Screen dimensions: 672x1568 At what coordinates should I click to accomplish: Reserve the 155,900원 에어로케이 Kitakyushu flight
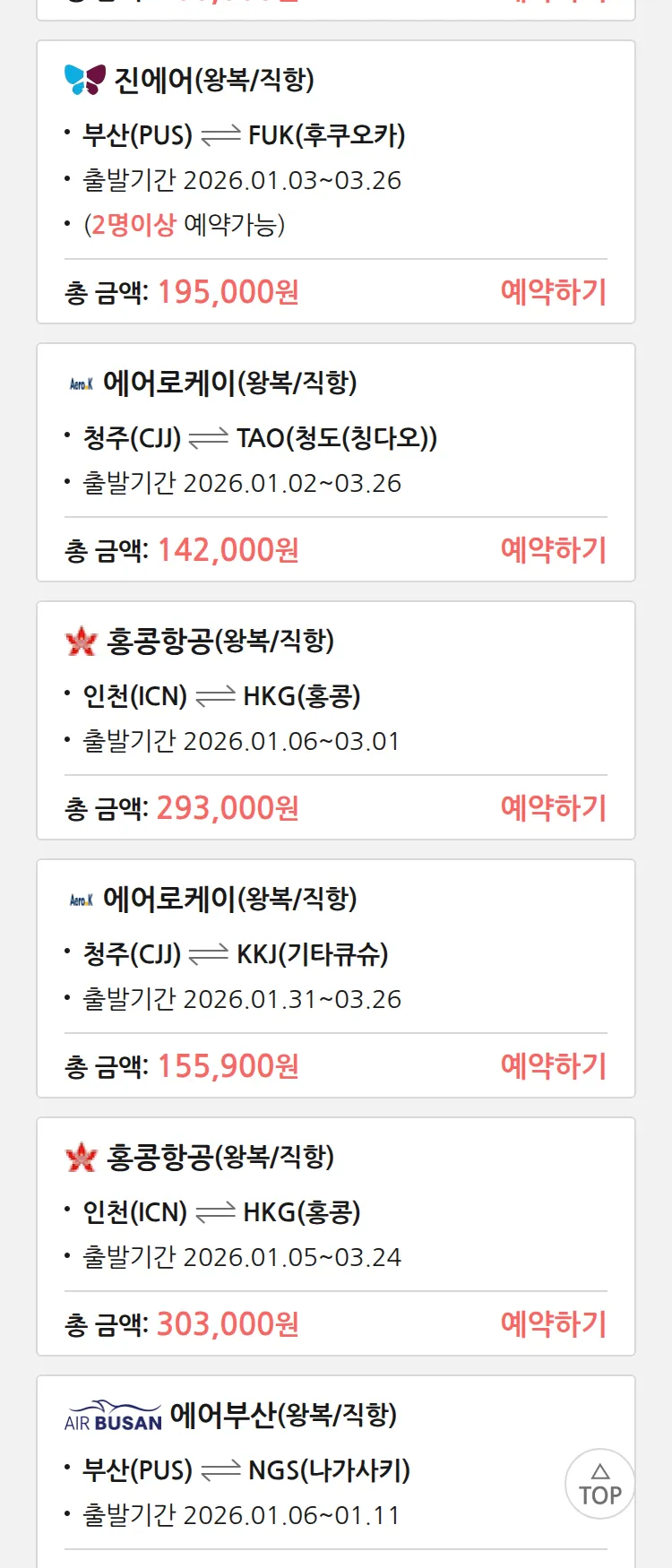click(x=553, y=1066)
